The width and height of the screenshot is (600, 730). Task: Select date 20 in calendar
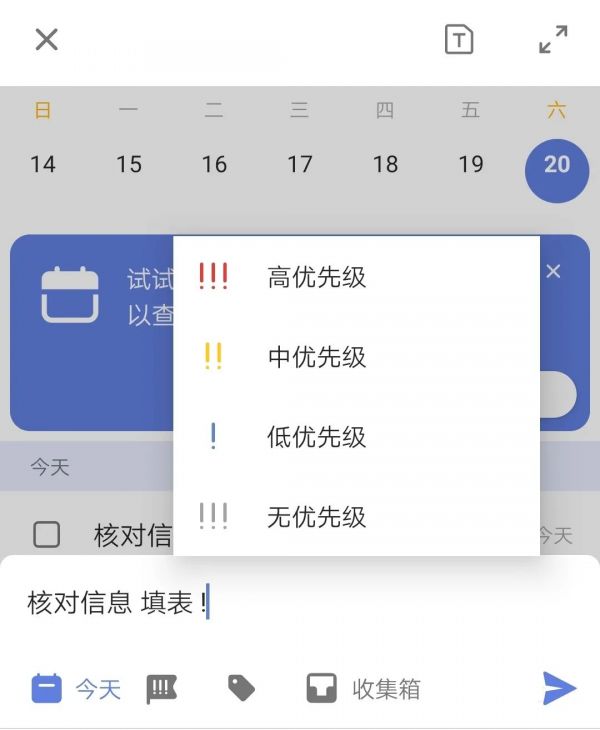556,164
